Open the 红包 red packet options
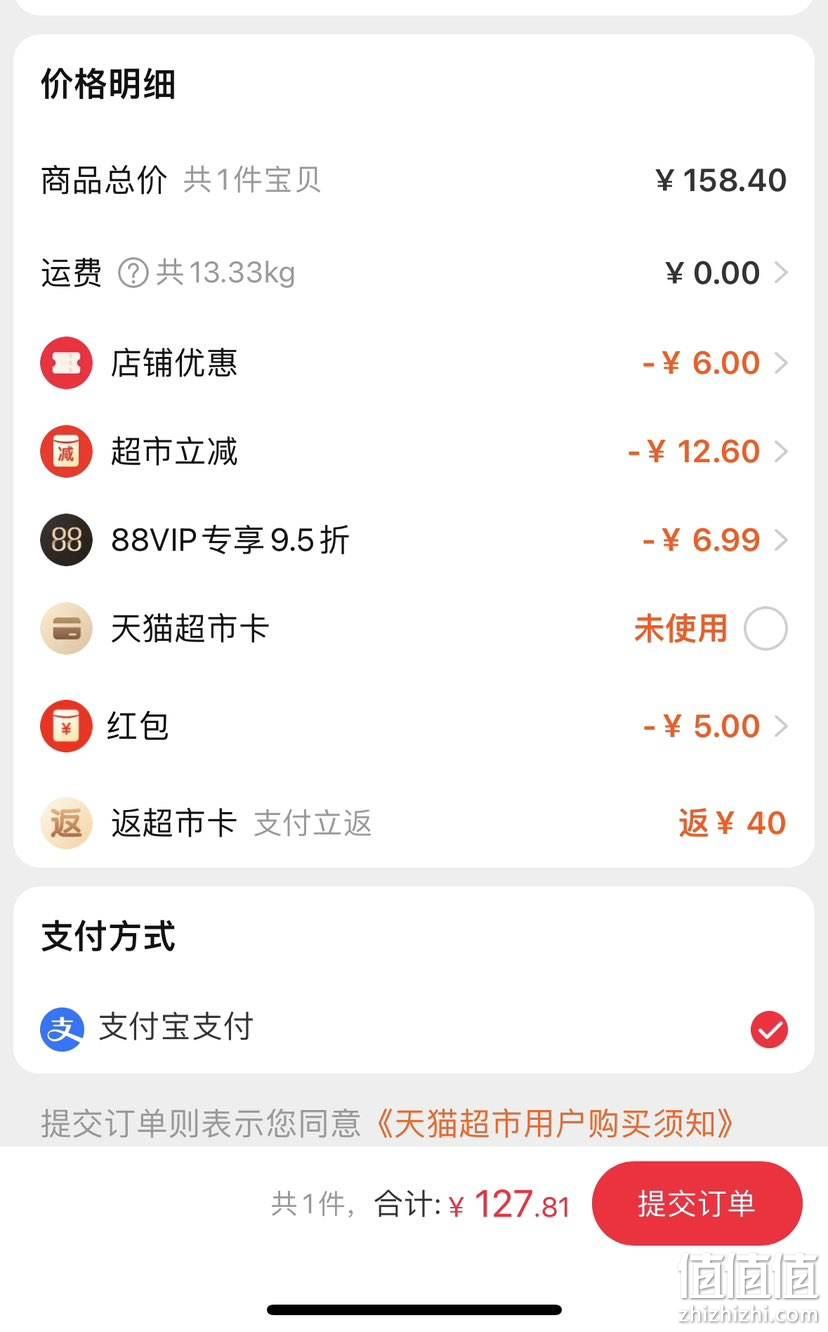This screenshot has width=828, height=1332. pyautogui.click(x=414, y=726)
